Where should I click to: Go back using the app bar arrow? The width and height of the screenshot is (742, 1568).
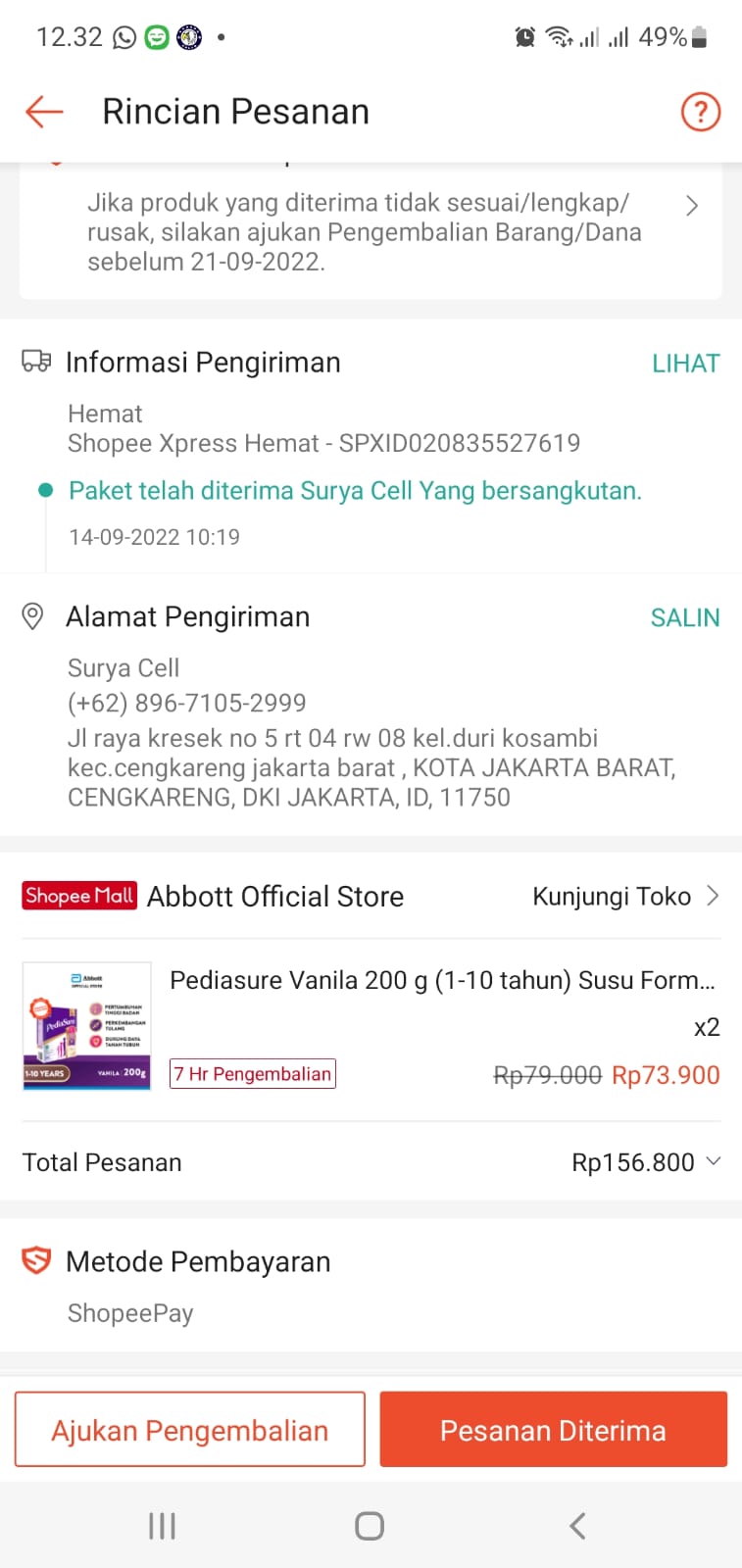[x=44, y=112]
